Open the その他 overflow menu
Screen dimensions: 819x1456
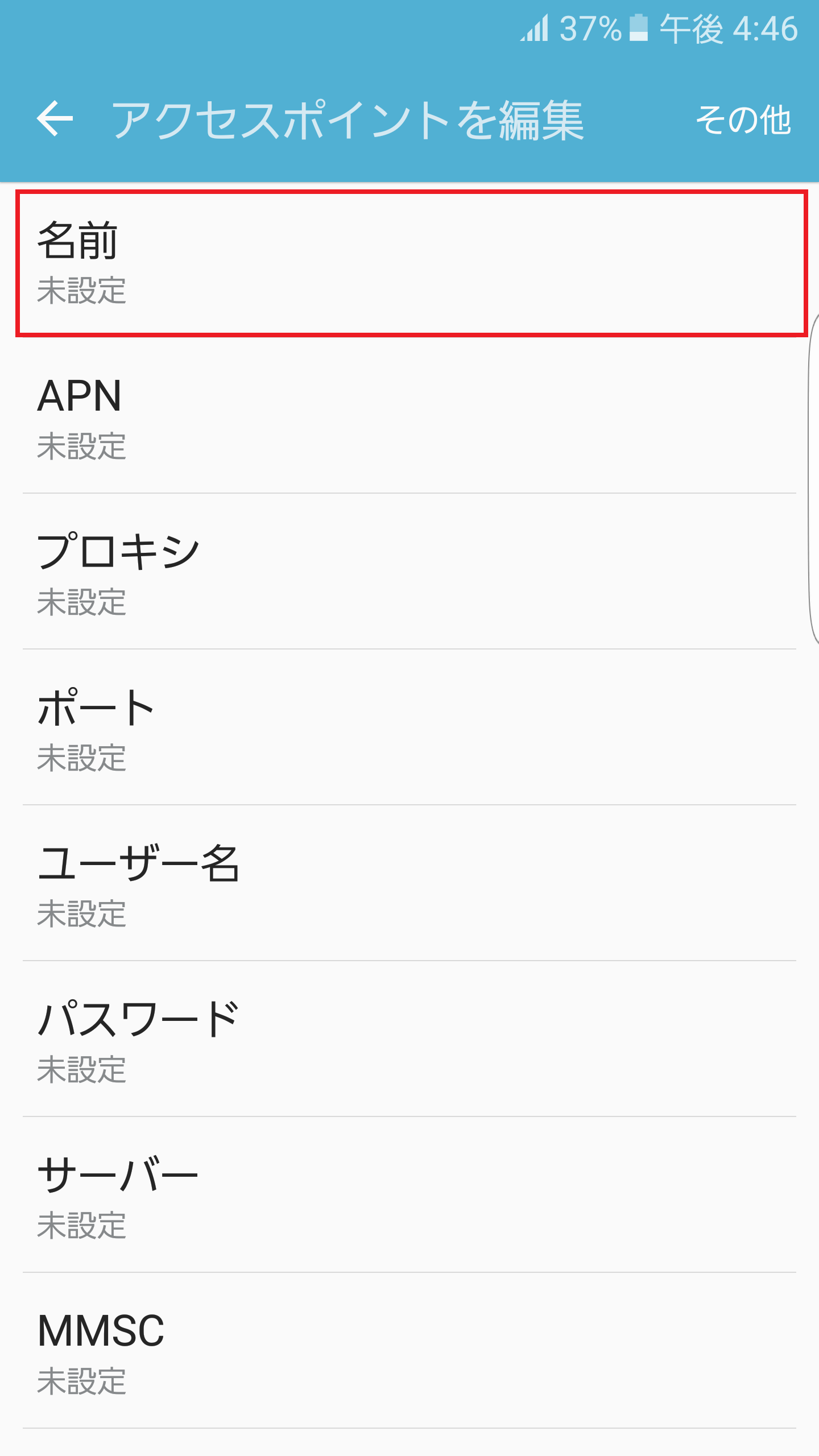coord(743,121)
